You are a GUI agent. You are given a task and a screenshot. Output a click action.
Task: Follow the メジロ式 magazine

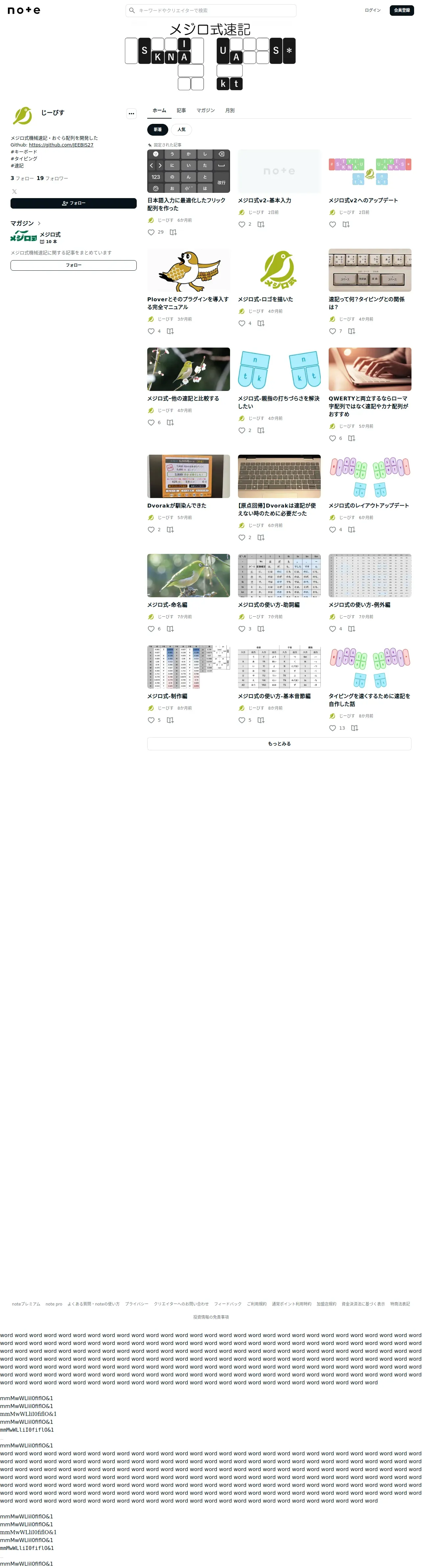(x=74, y=265)
